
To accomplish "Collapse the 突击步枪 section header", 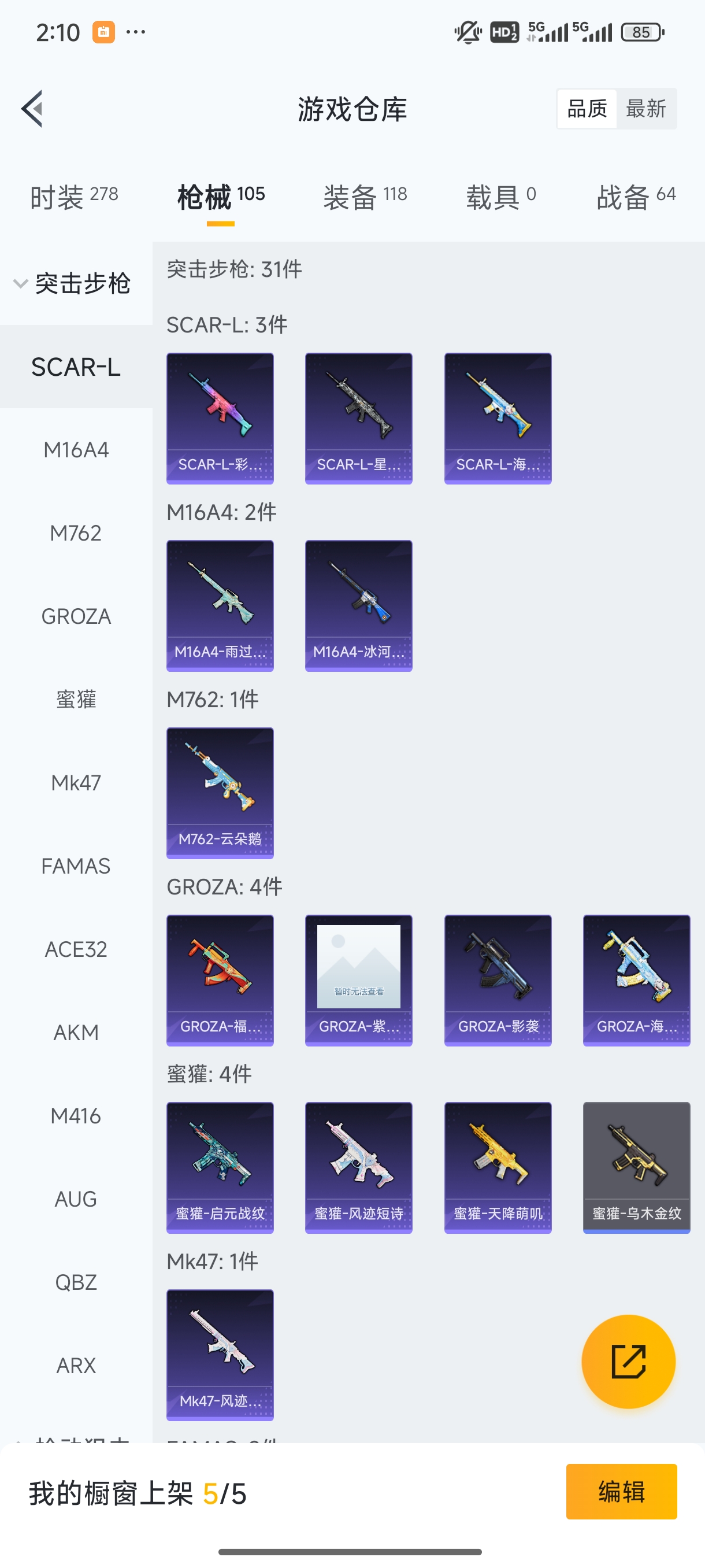I will [82, 284].
